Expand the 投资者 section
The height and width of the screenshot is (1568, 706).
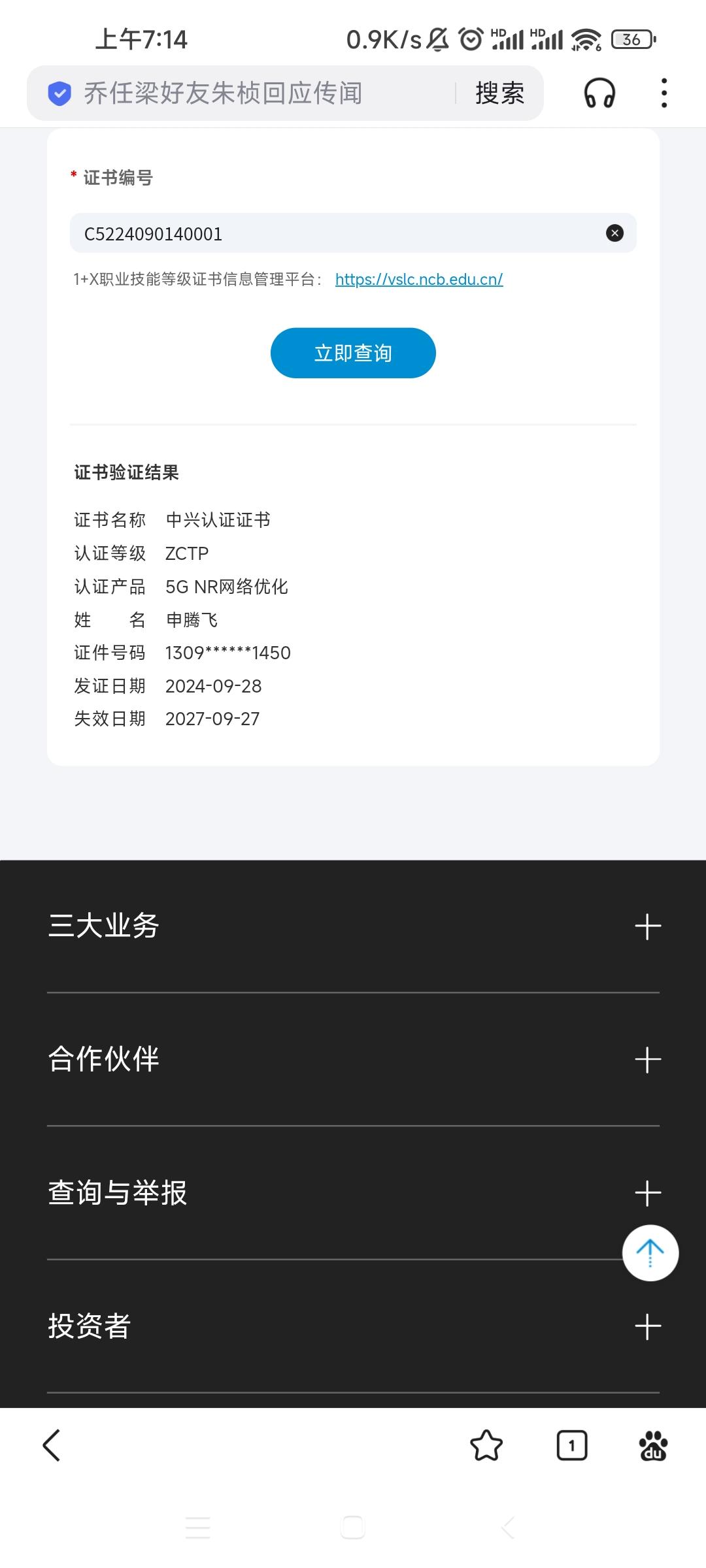pos(647,1326)
